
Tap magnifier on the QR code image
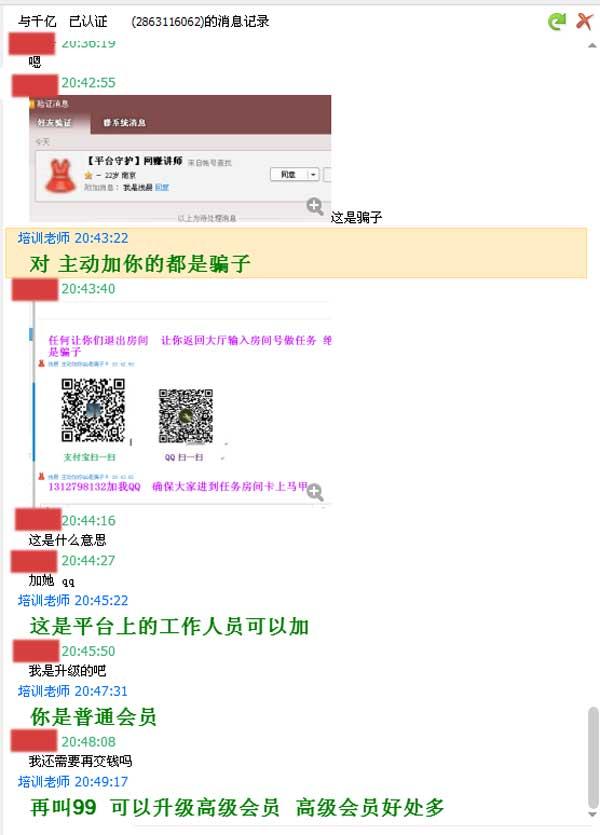pyautogui.click(x=315, y=492)
